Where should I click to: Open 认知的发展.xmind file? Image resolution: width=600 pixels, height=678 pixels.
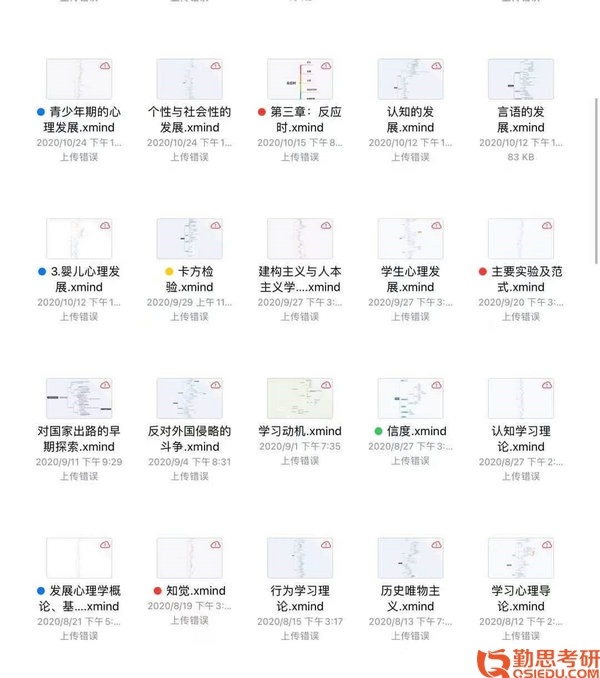[x=410, y=79]
